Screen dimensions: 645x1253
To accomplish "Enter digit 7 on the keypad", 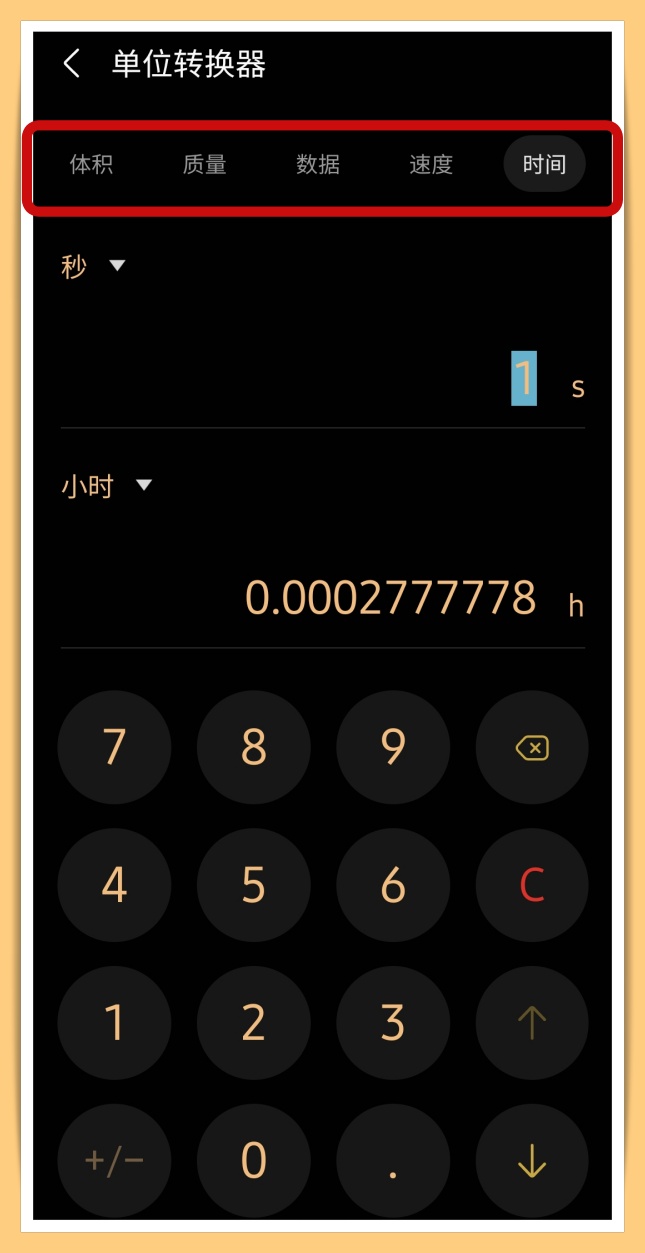I will coord(114,747).
